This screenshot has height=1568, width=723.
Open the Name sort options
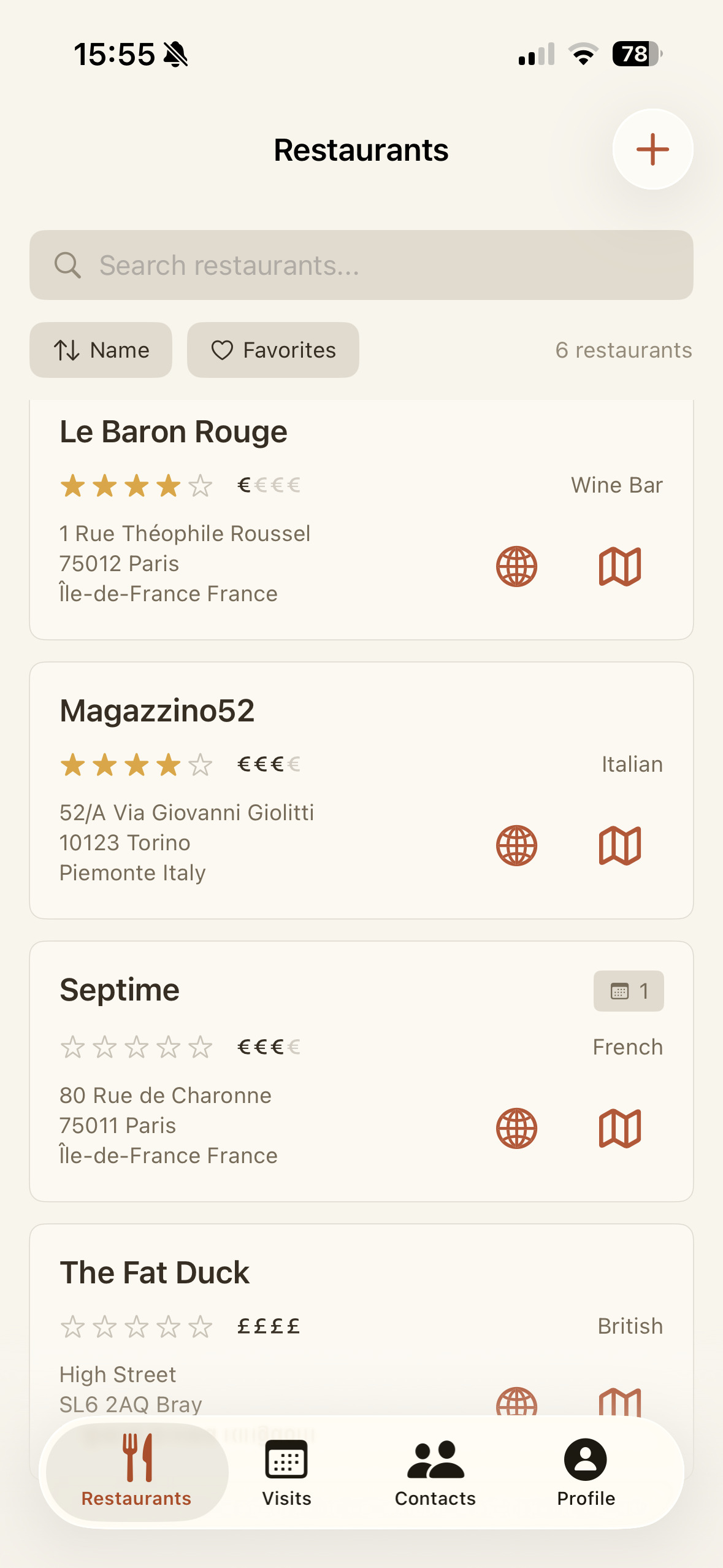click(x=101, y=350)
